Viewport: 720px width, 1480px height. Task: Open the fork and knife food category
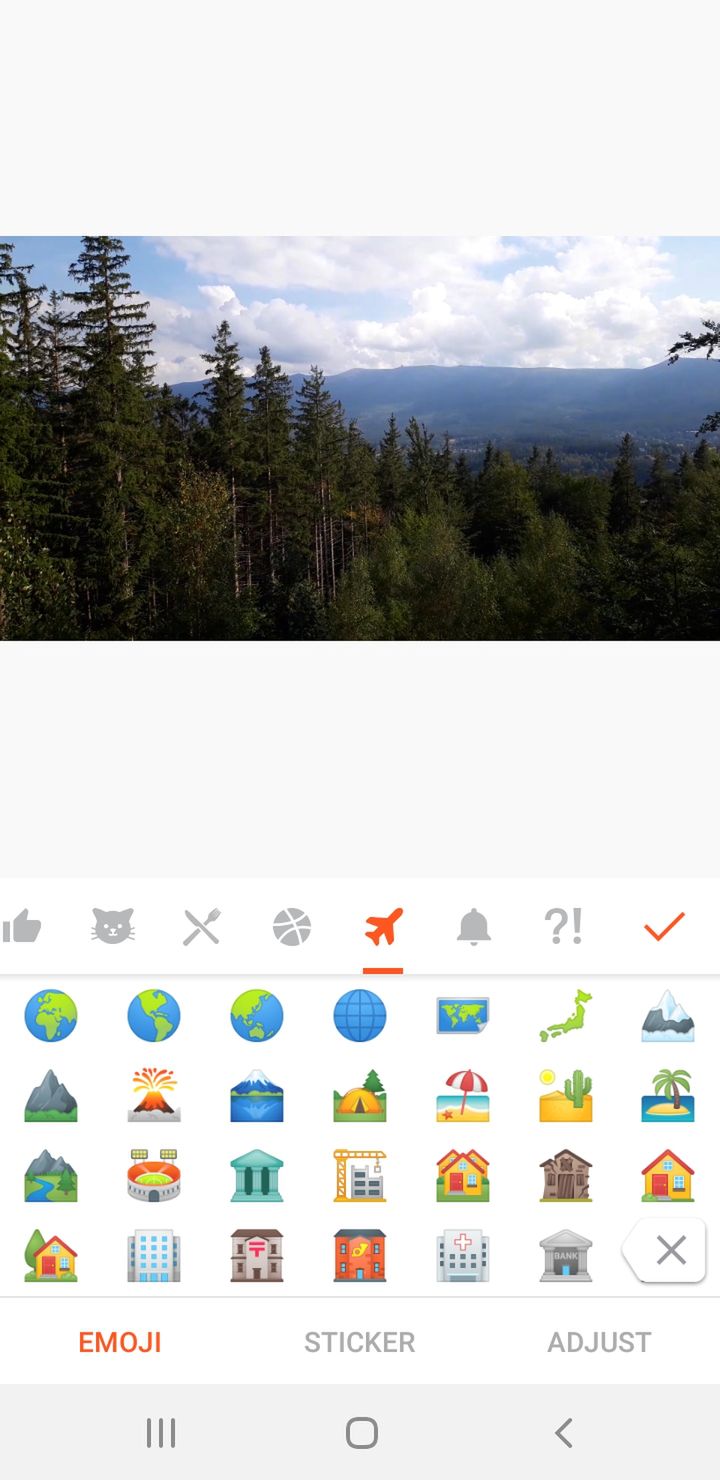[202, 928]
